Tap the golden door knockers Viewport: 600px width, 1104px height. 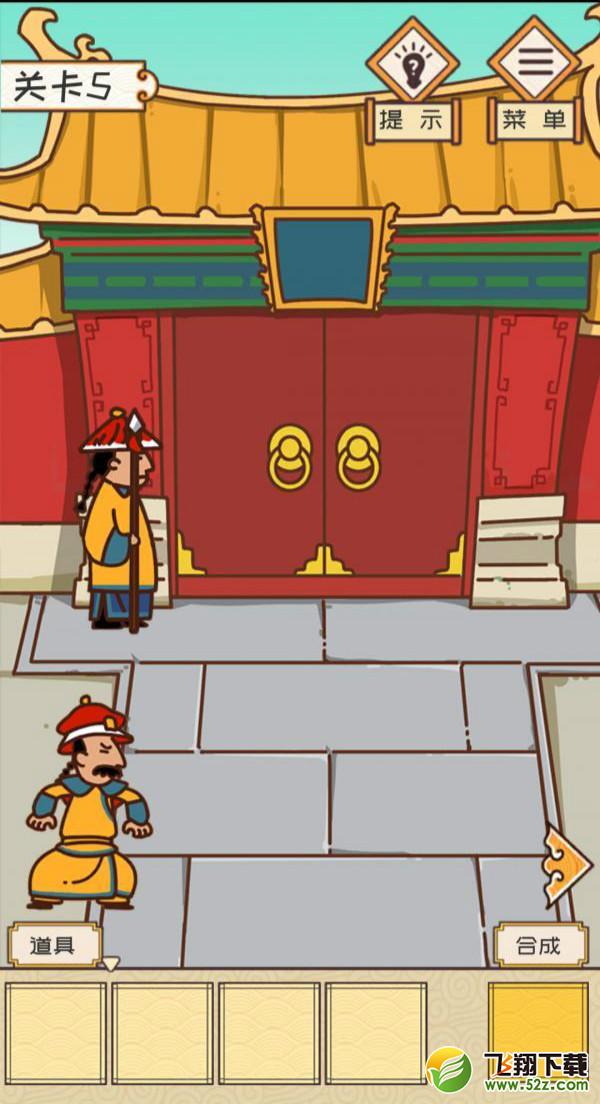[x=323, y=457]
